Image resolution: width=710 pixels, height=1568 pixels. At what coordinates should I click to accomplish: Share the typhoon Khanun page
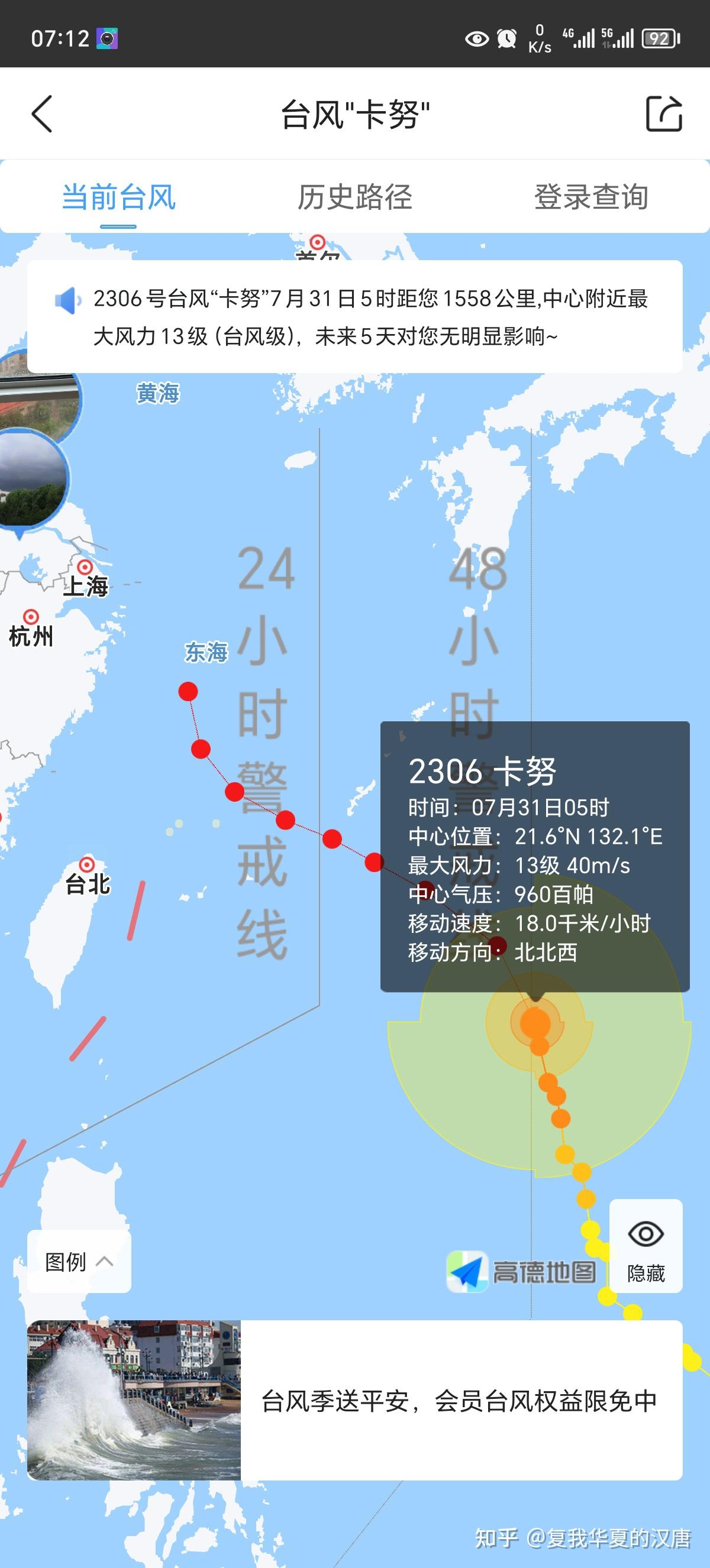(x=664, y=113)
